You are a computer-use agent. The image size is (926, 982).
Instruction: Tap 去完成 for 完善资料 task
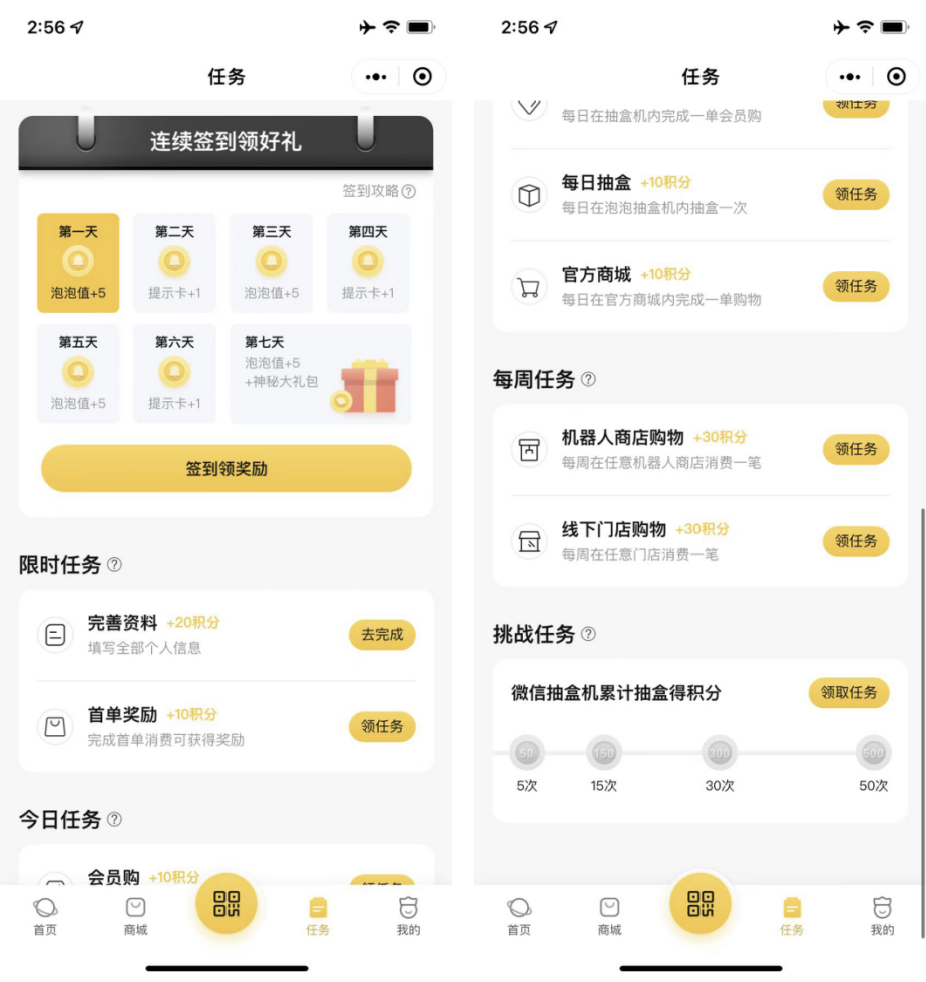382,635
